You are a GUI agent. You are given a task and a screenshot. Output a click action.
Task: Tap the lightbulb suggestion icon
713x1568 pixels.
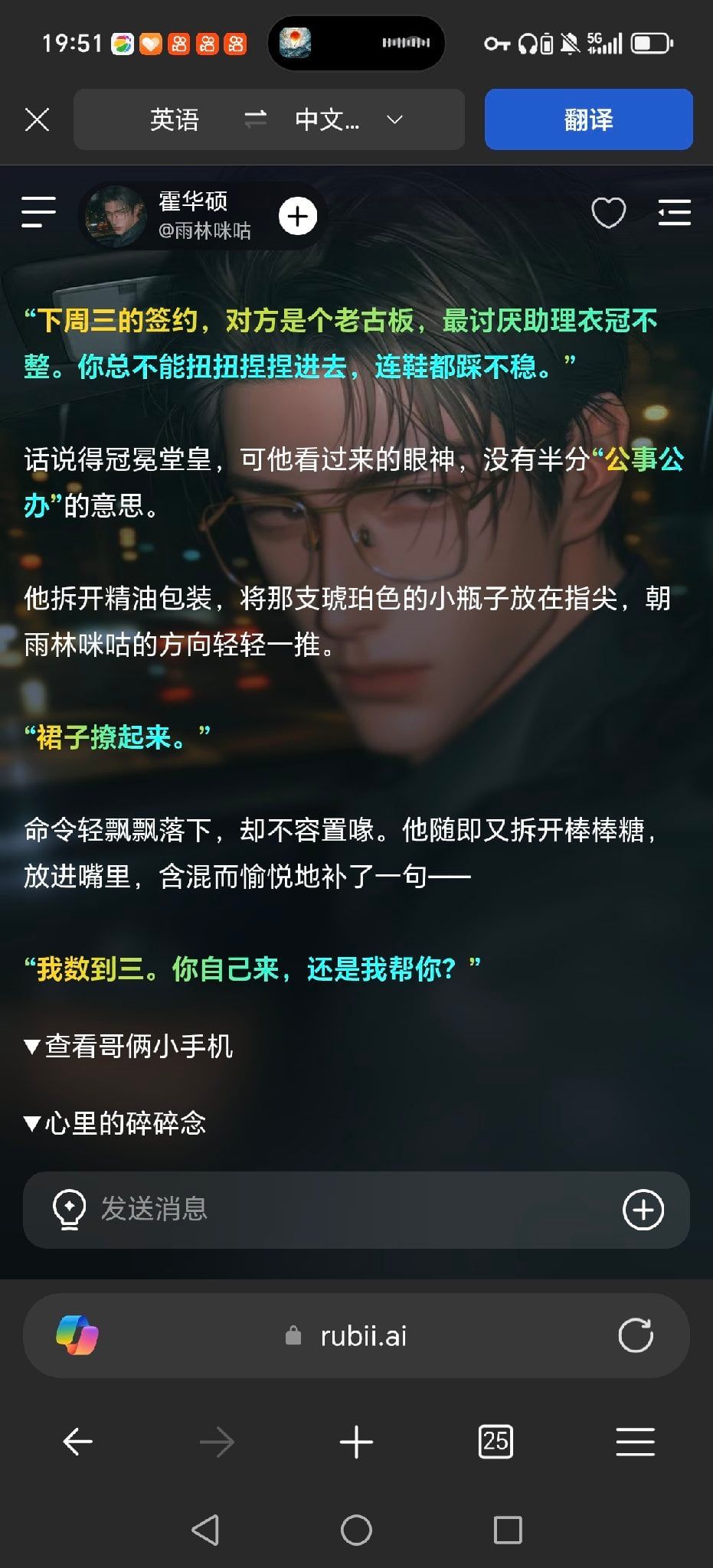tap(69, 1210)
